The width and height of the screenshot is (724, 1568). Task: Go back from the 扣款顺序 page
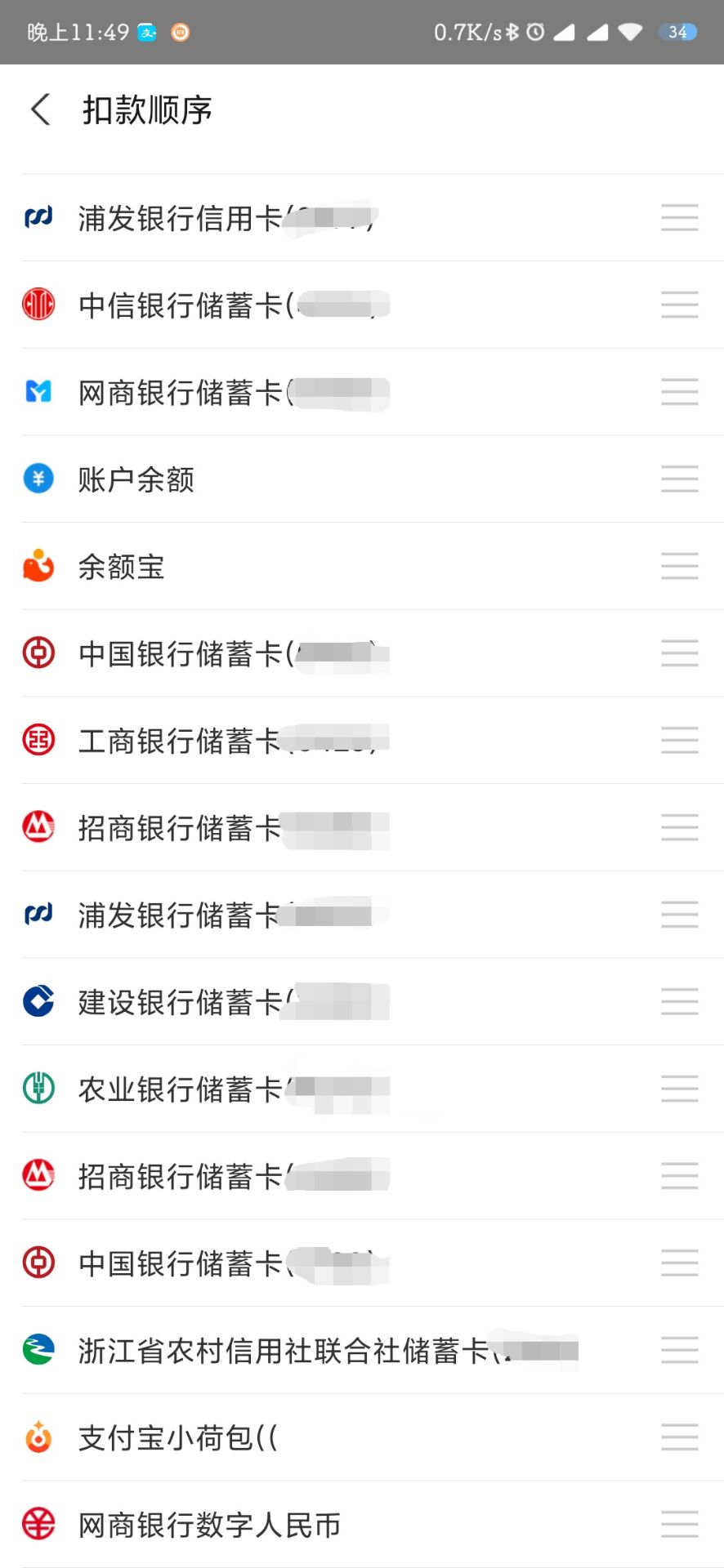point(41,109)
